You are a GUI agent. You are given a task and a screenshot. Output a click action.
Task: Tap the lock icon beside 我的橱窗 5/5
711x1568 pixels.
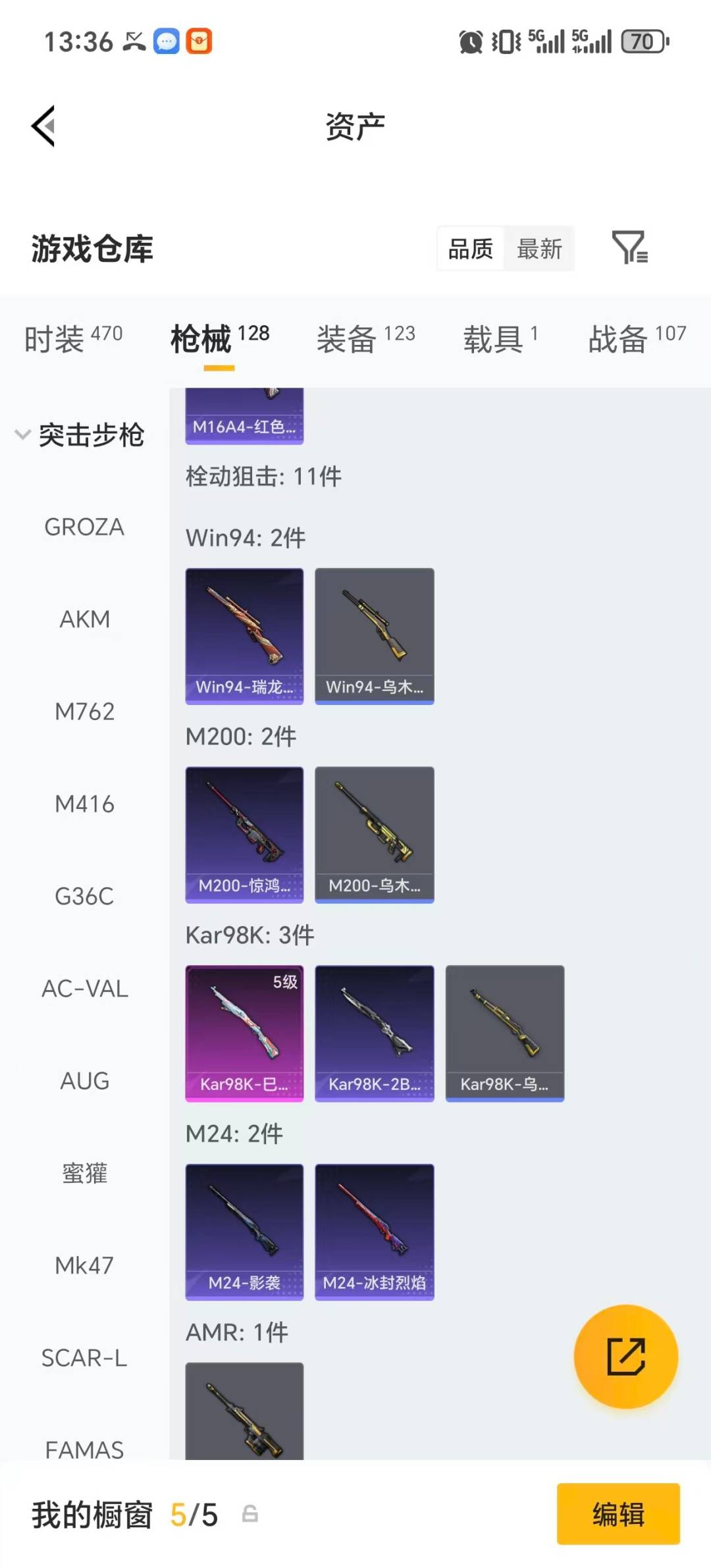click(x=250, y=1514)
